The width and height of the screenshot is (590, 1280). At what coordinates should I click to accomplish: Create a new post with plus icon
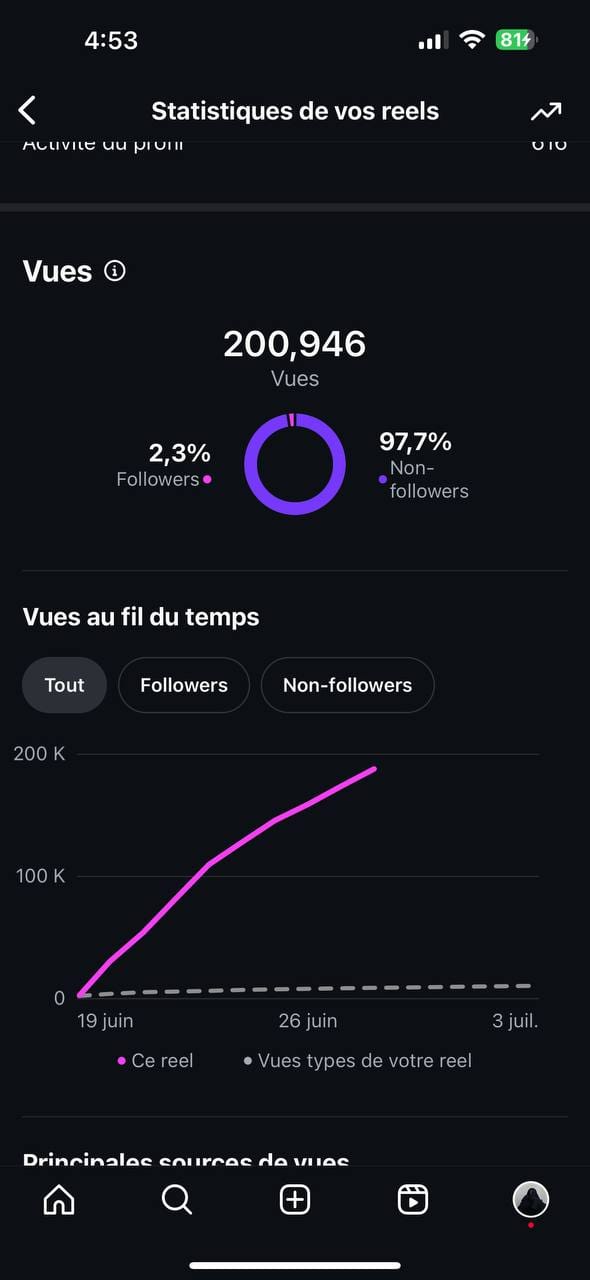point(295,1199)
